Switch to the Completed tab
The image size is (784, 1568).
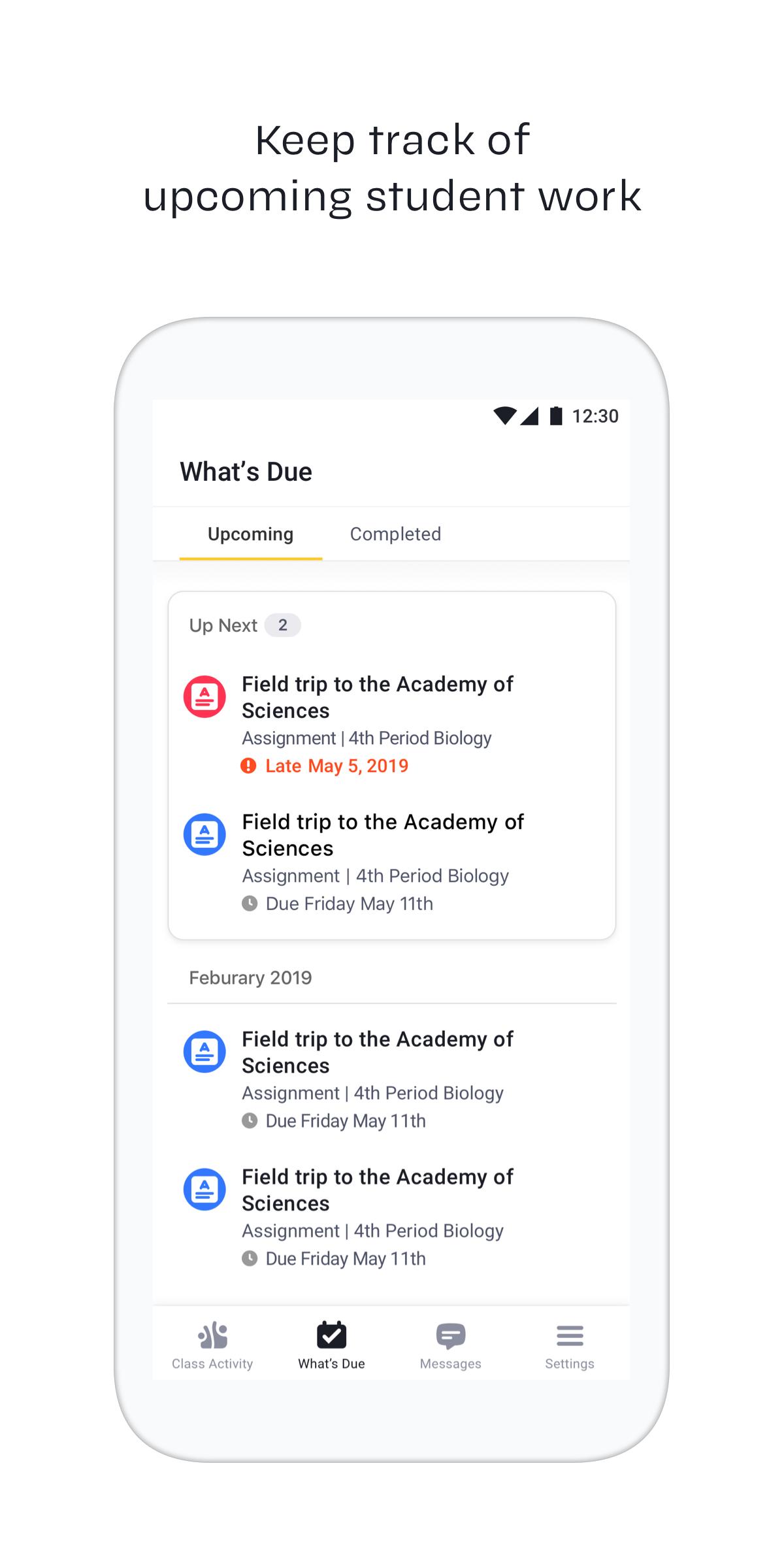click(395, 534)
